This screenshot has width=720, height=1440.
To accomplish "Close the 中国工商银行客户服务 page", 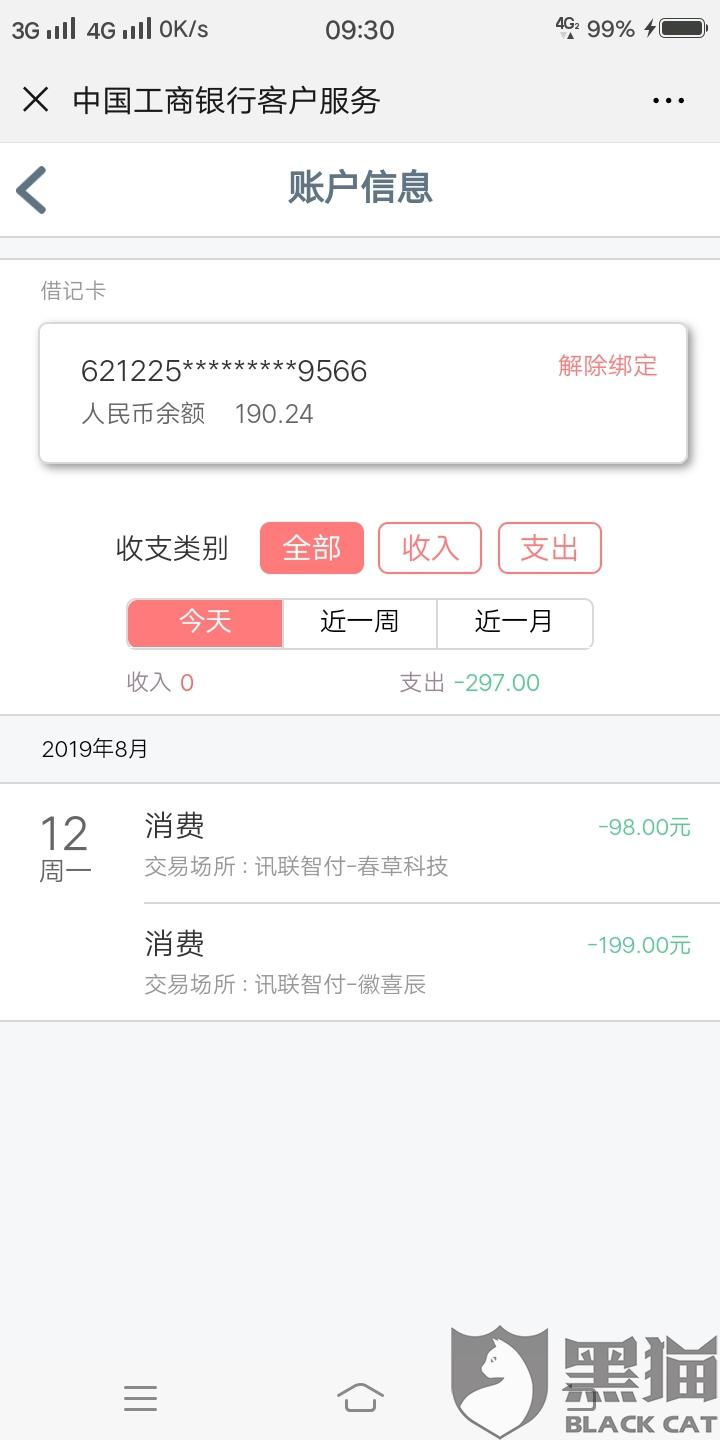I will click(x=36, y=100).
